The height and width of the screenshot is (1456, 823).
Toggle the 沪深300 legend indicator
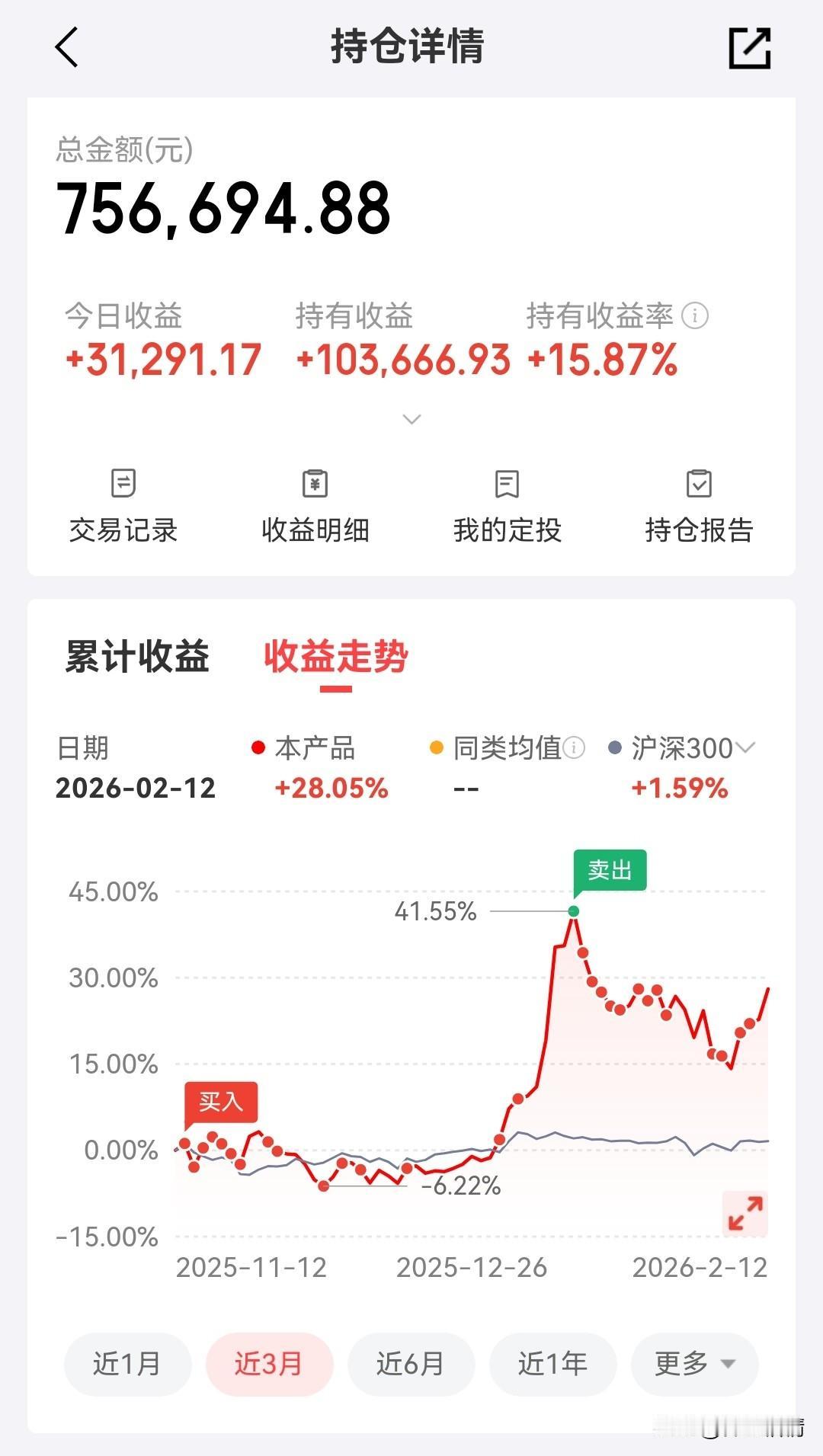[x=615, y=749]
